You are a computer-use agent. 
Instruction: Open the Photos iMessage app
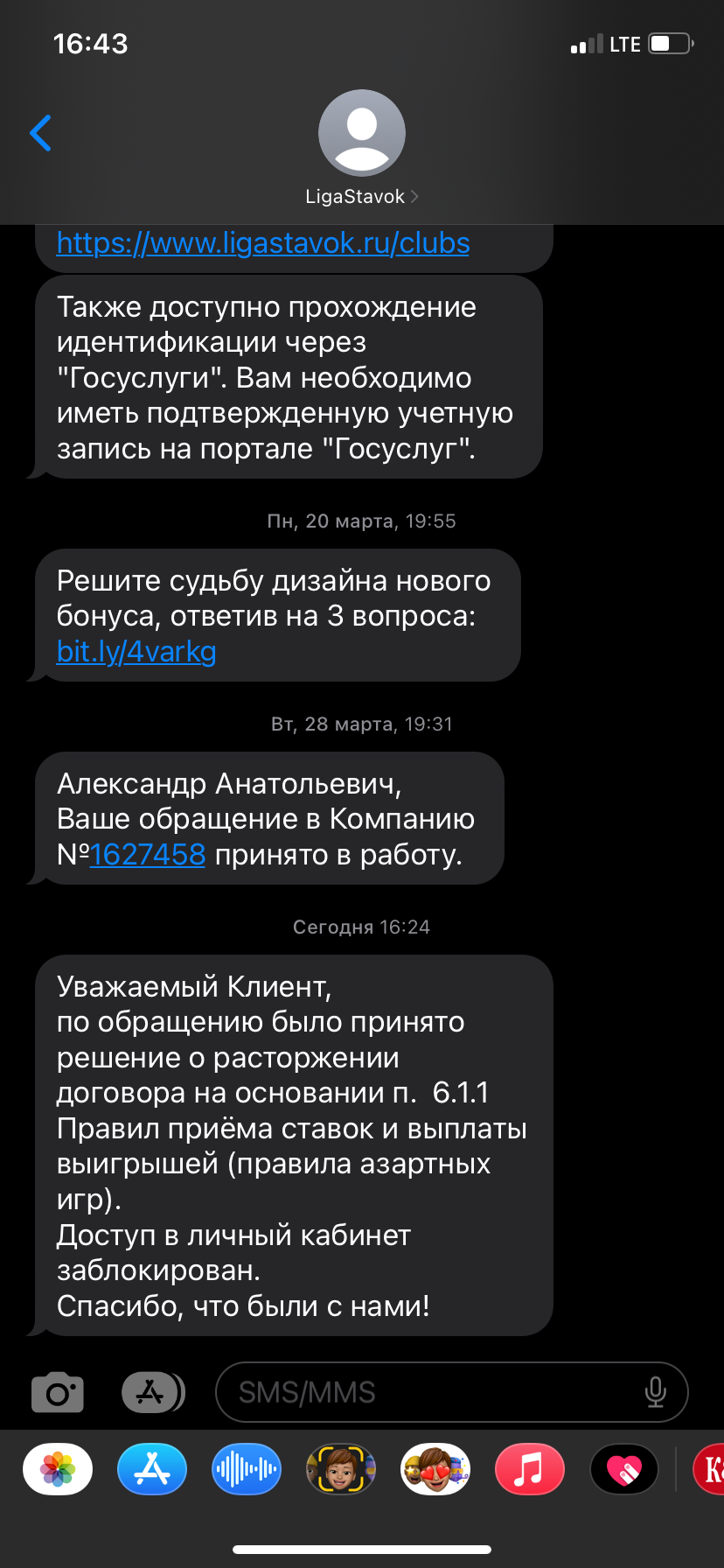[58, 1469]
